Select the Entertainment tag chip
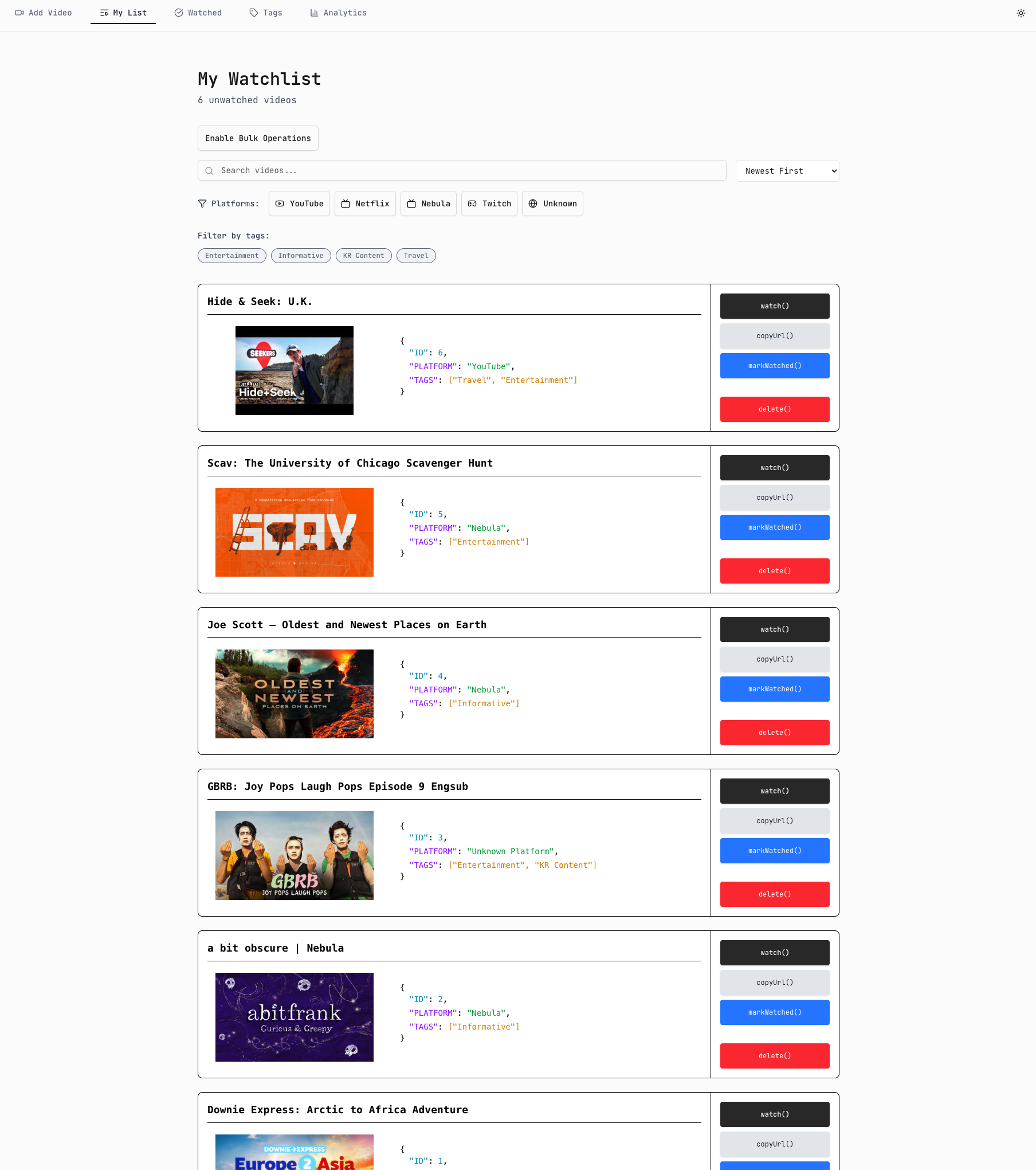 pyautogui.click(x=231, y=256)
